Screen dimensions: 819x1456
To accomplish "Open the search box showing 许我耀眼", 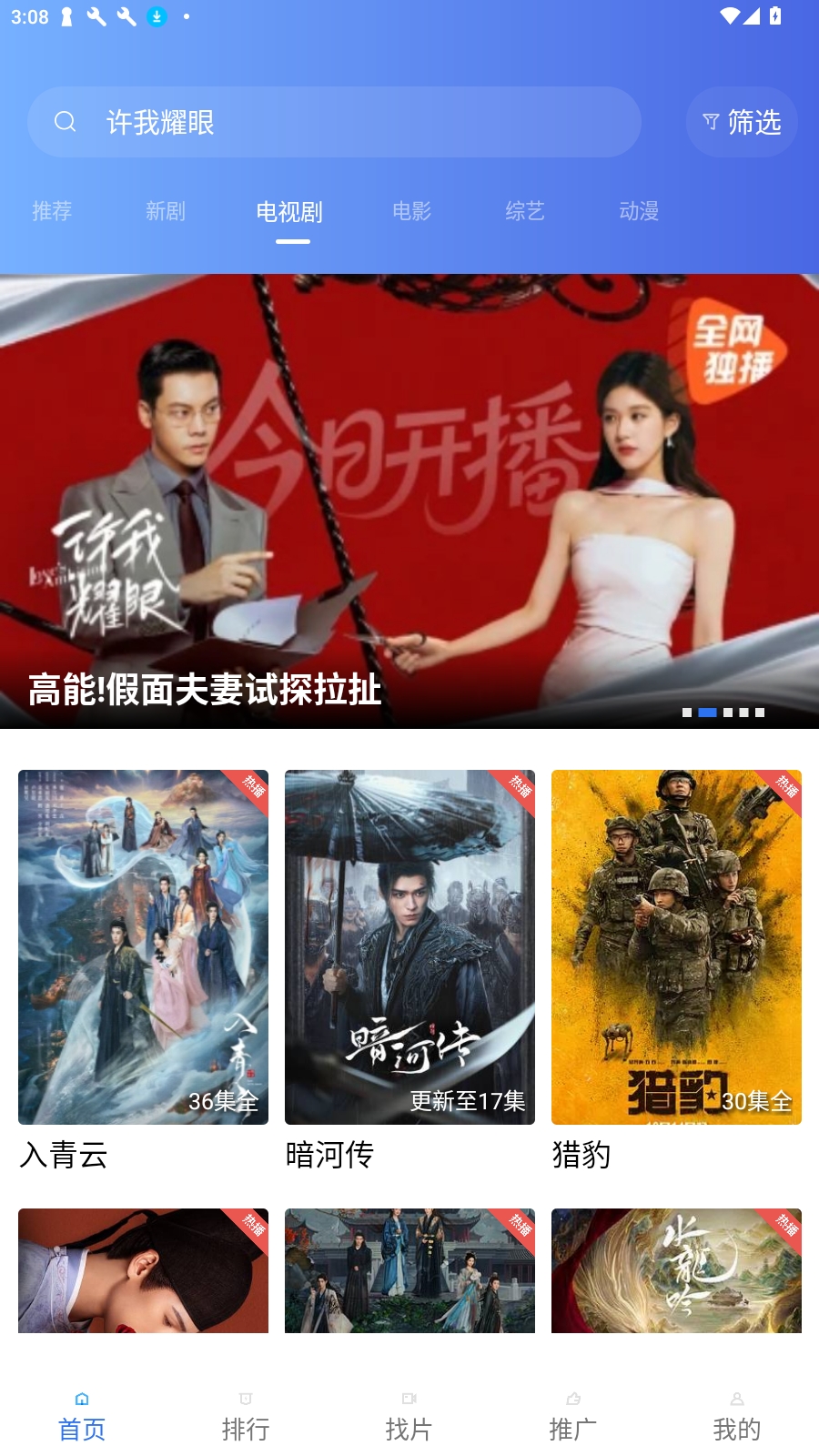I will point(334,122).
